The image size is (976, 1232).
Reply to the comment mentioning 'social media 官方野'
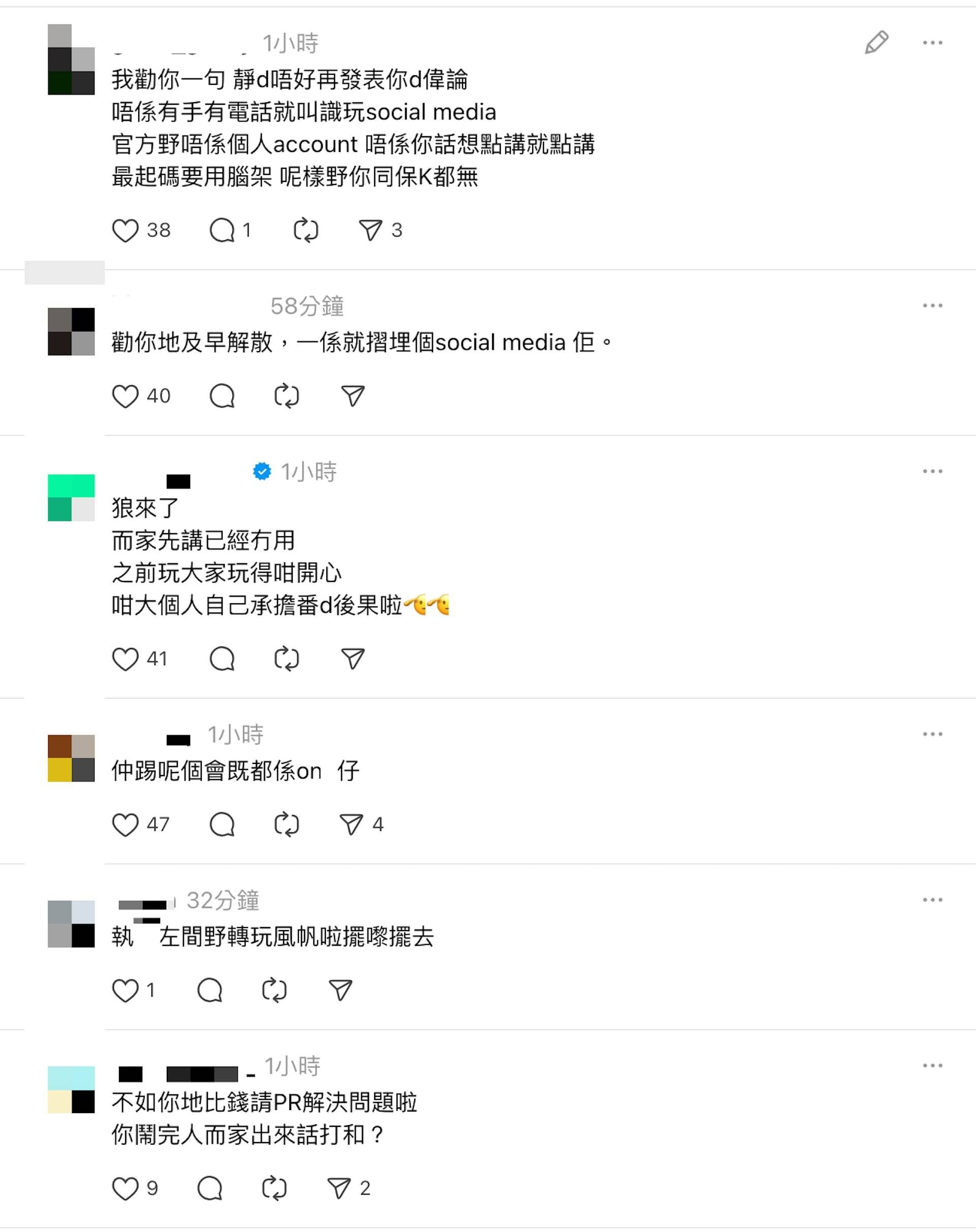(222, 230)
